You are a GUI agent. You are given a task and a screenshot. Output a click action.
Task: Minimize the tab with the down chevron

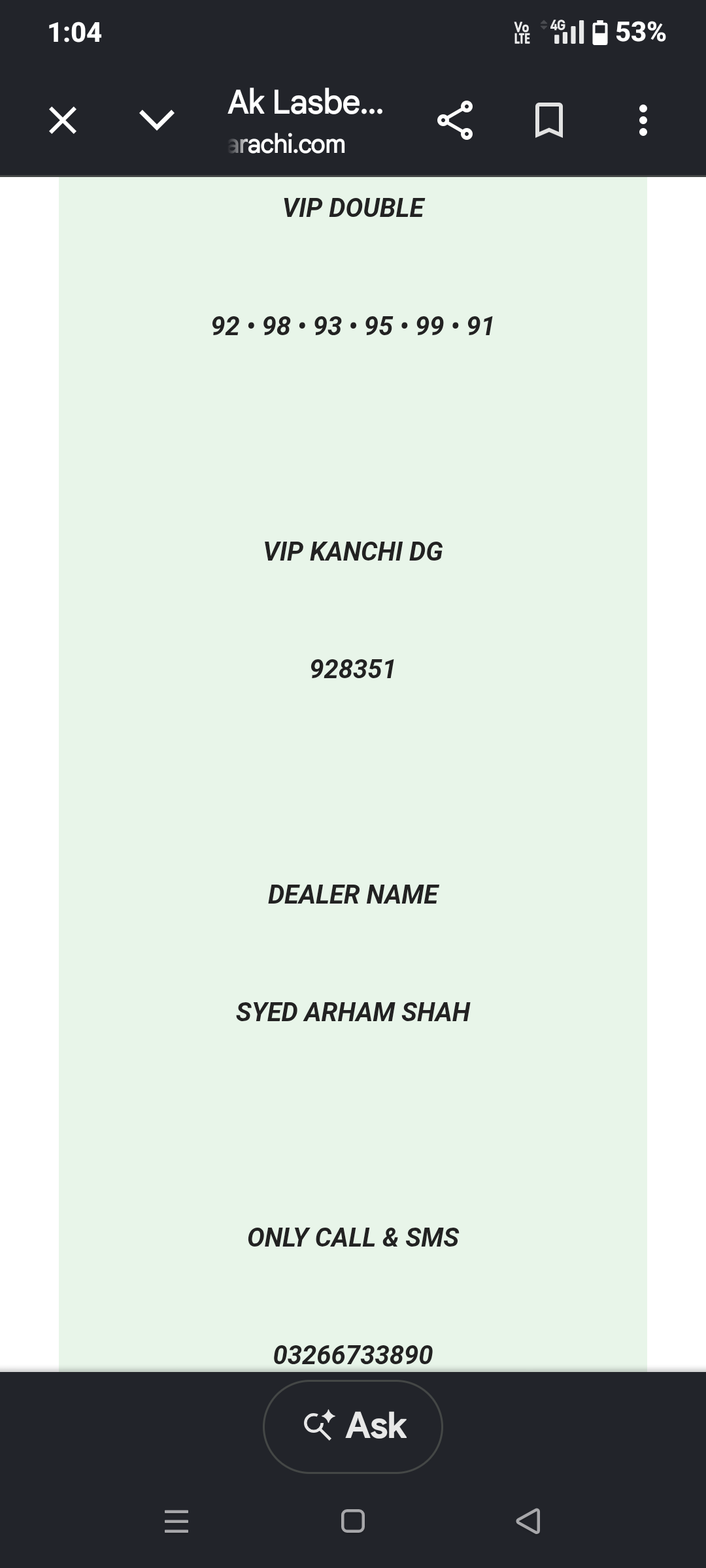pyautogui.click(x=157, y=120)
